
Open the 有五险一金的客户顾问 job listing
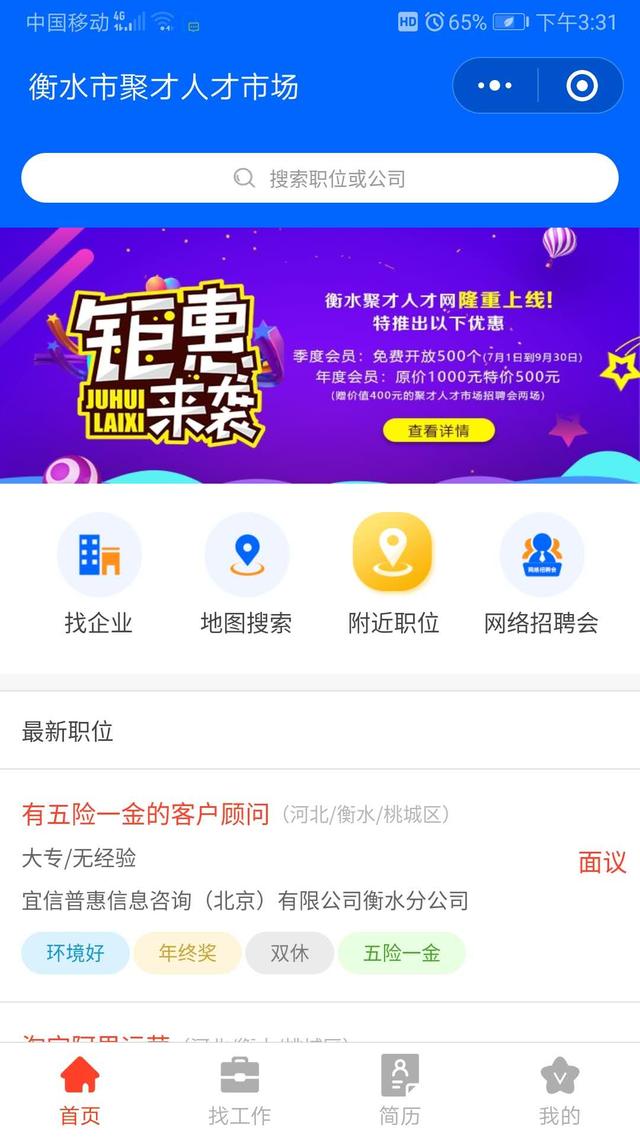coord(320,885)
